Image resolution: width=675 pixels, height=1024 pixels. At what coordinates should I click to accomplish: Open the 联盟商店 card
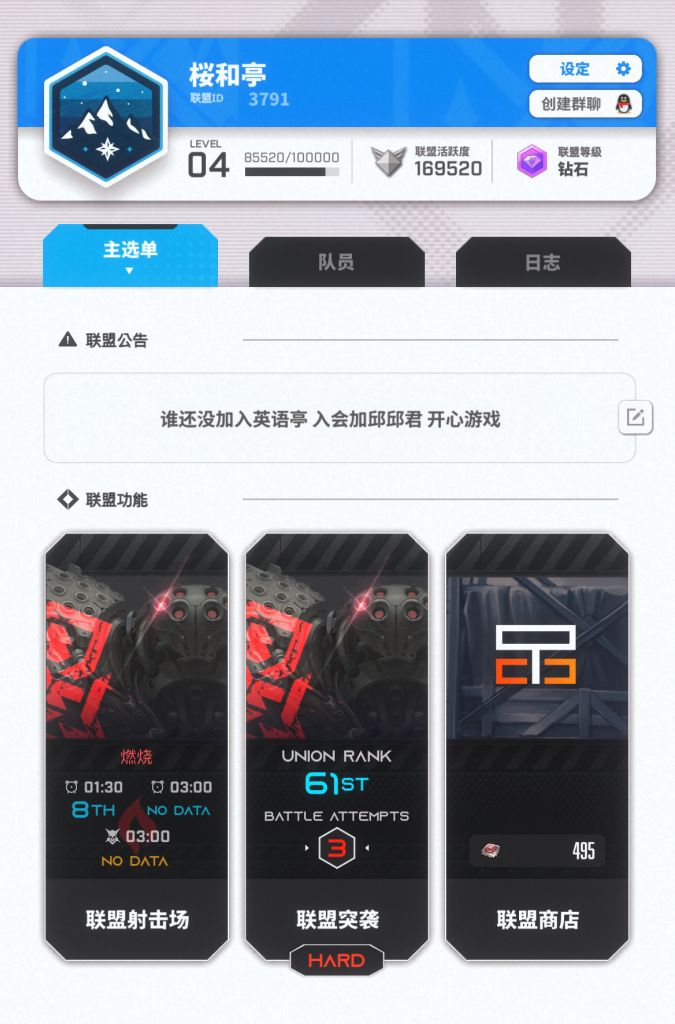537,745
